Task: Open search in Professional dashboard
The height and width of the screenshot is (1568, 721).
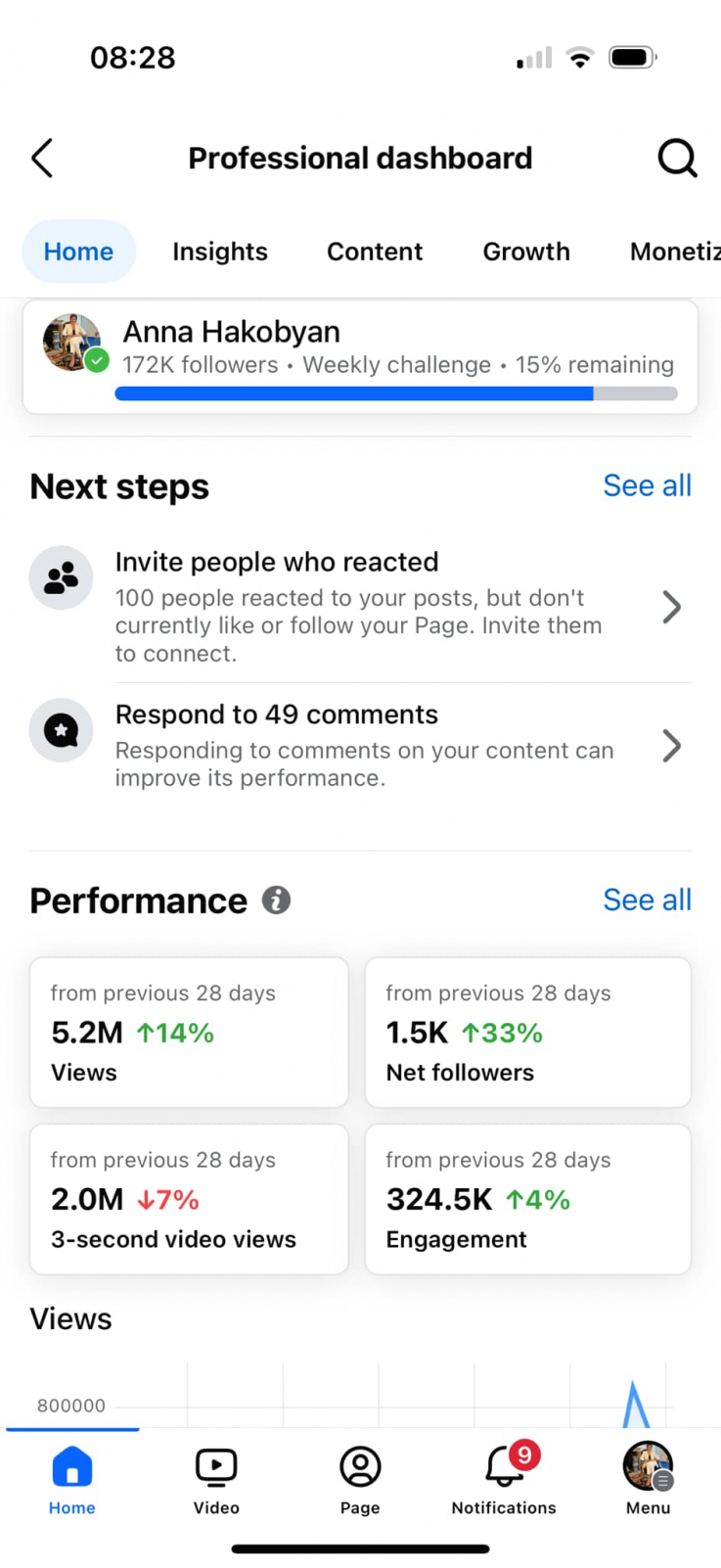Action: point(677,158)
